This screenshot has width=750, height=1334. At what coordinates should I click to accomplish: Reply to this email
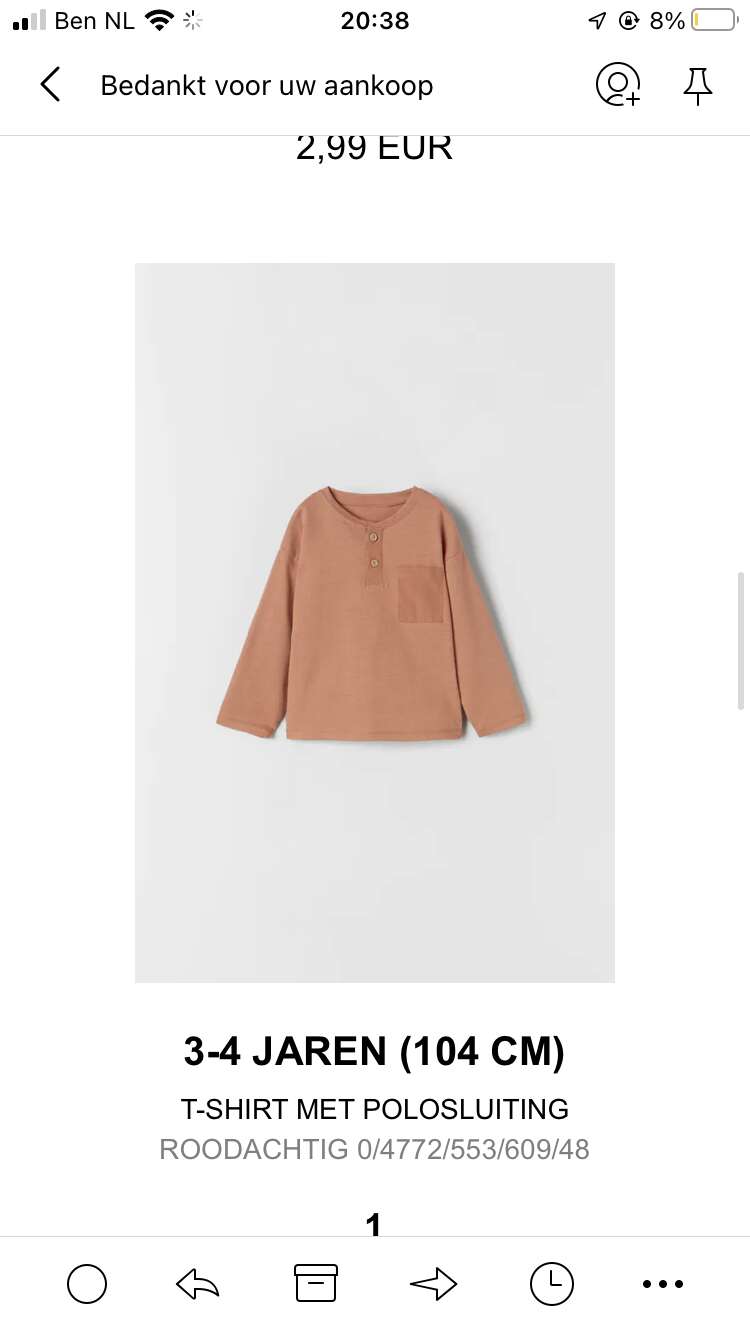[197, 1284]
